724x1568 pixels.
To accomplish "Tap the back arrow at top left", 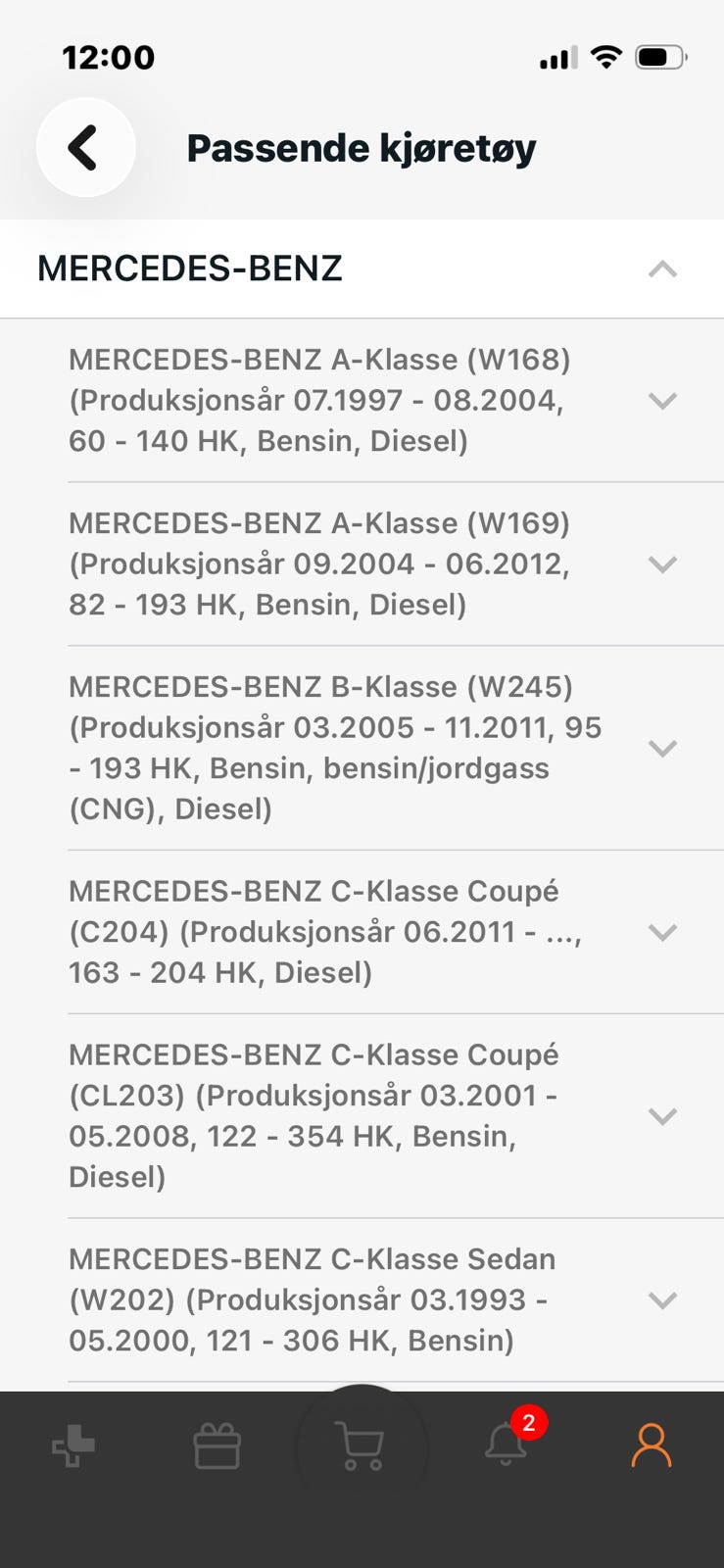I will pyautogui.click(x=85, y=147).
